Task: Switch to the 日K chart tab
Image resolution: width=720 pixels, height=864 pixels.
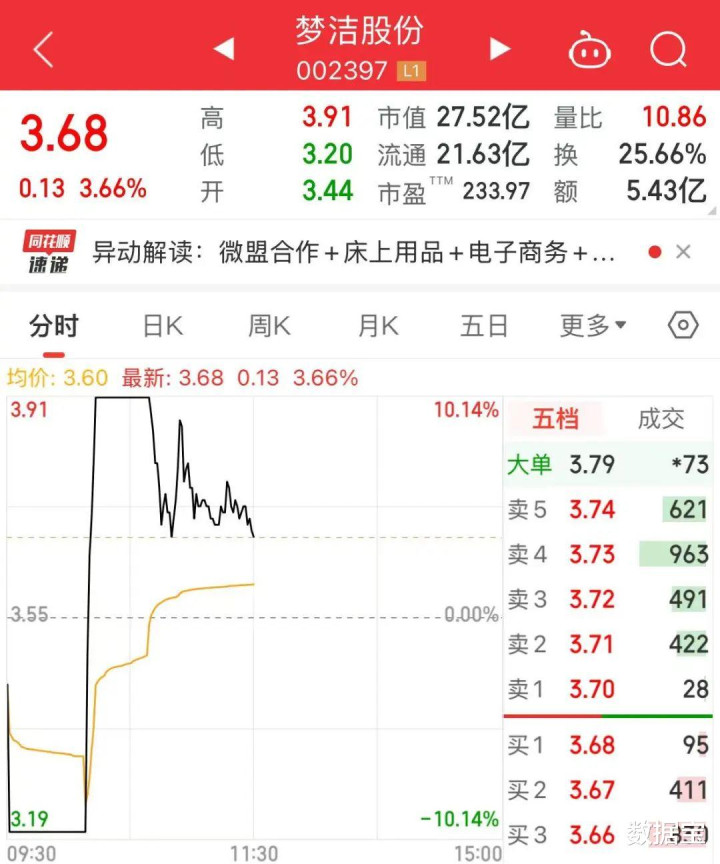Action: (x=162, y=326)
